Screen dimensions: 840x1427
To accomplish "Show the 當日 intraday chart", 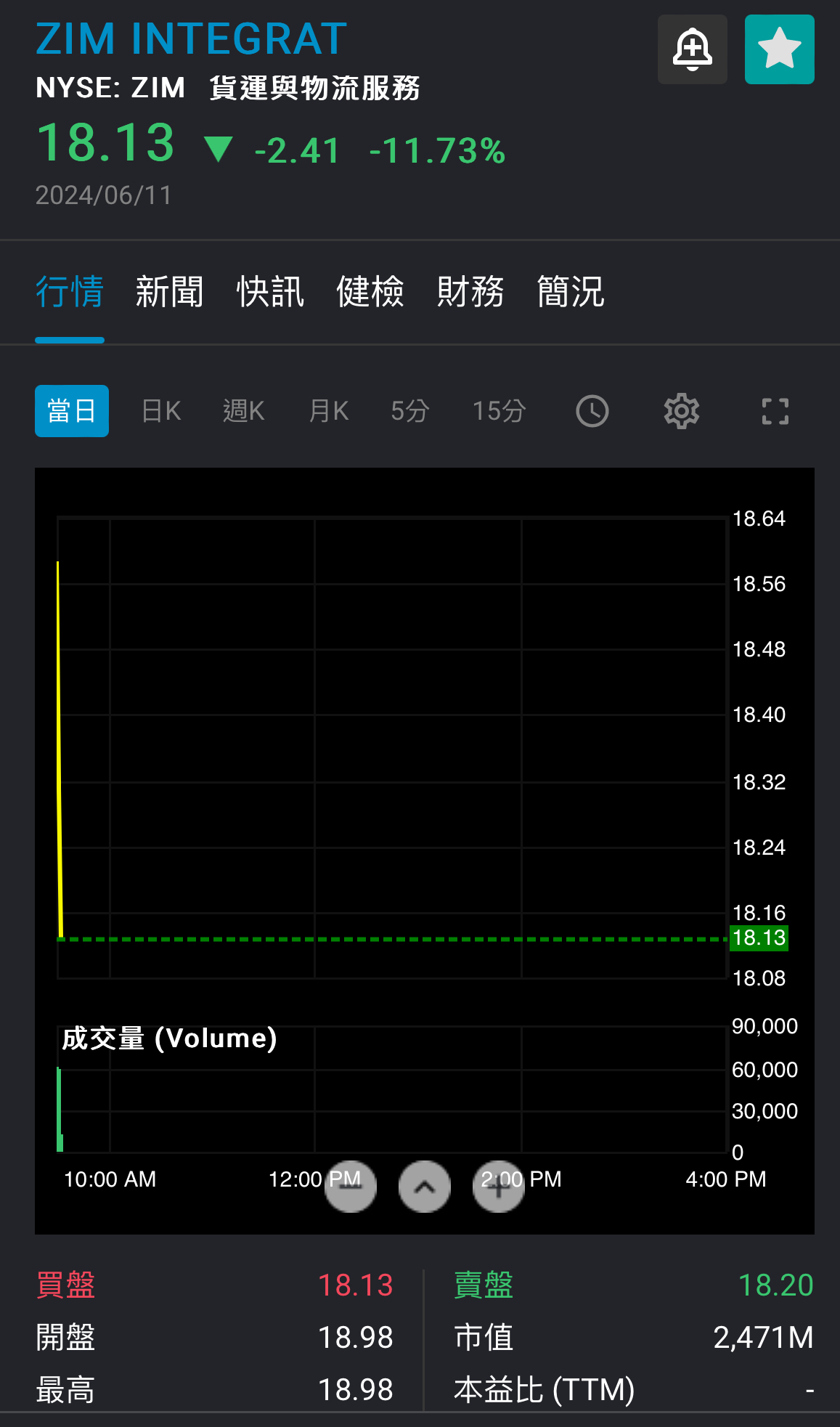I will tap(72, 411).
